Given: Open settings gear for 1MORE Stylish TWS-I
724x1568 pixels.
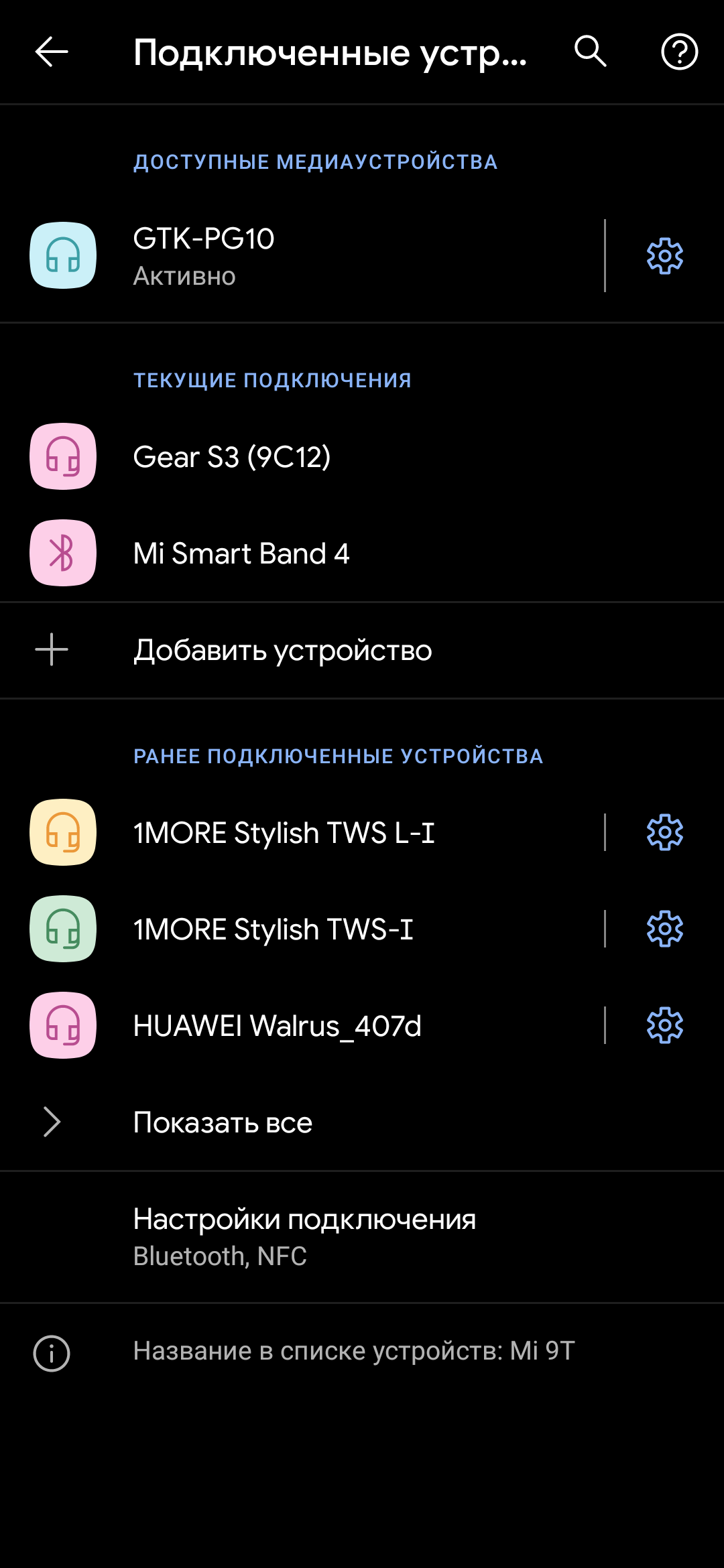Looking at the screenshot, I should point(664,929).
